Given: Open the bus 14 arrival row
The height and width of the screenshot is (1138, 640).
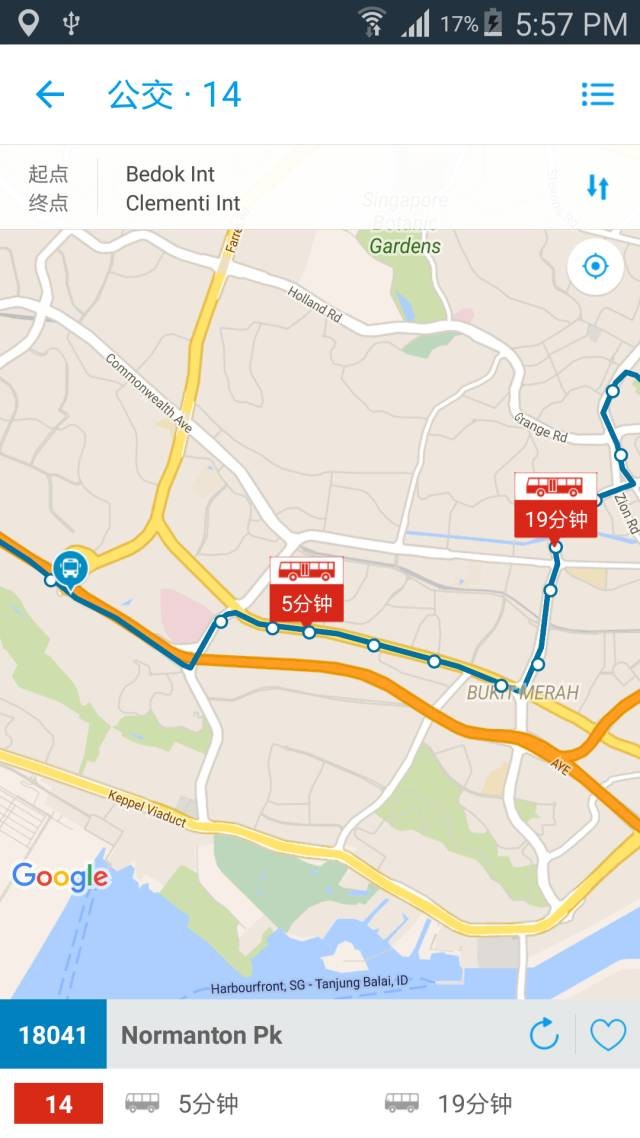Looking at the screenshot, I should (x=320, y=1104).
